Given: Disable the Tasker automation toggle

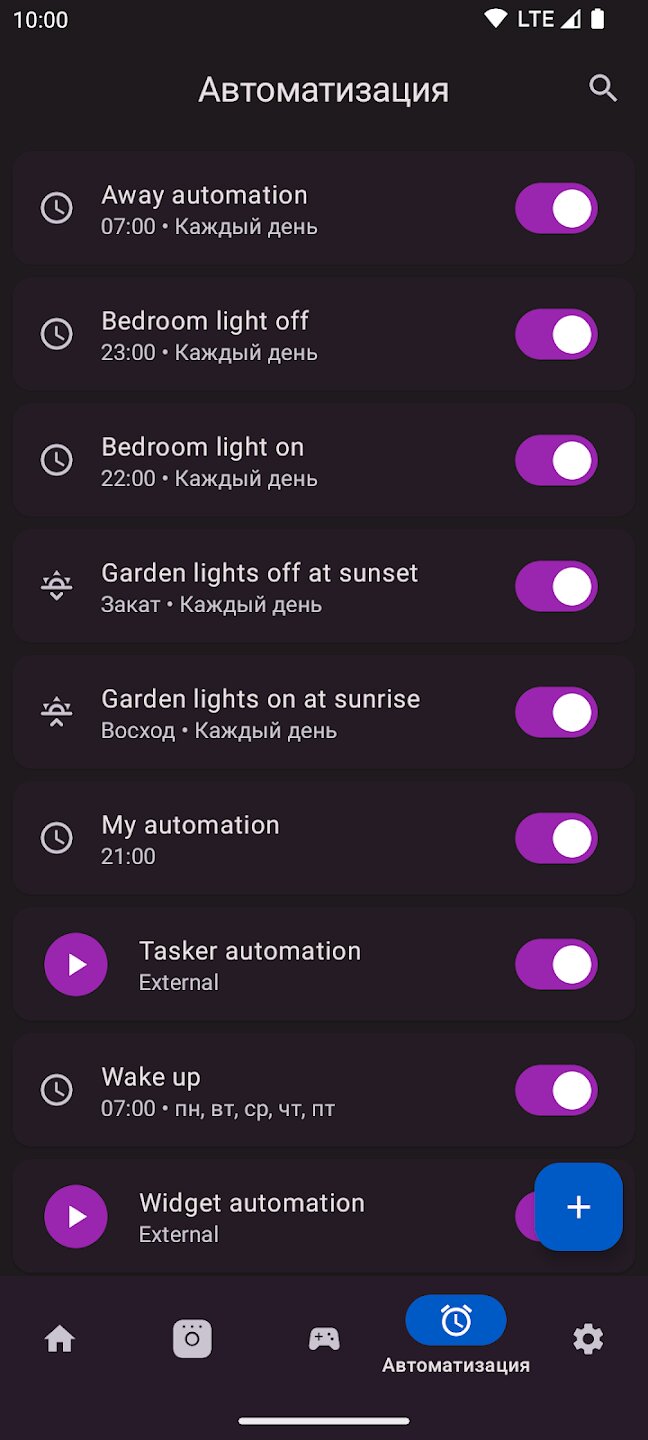Looking at the screenshot, I should pos(556,965).
